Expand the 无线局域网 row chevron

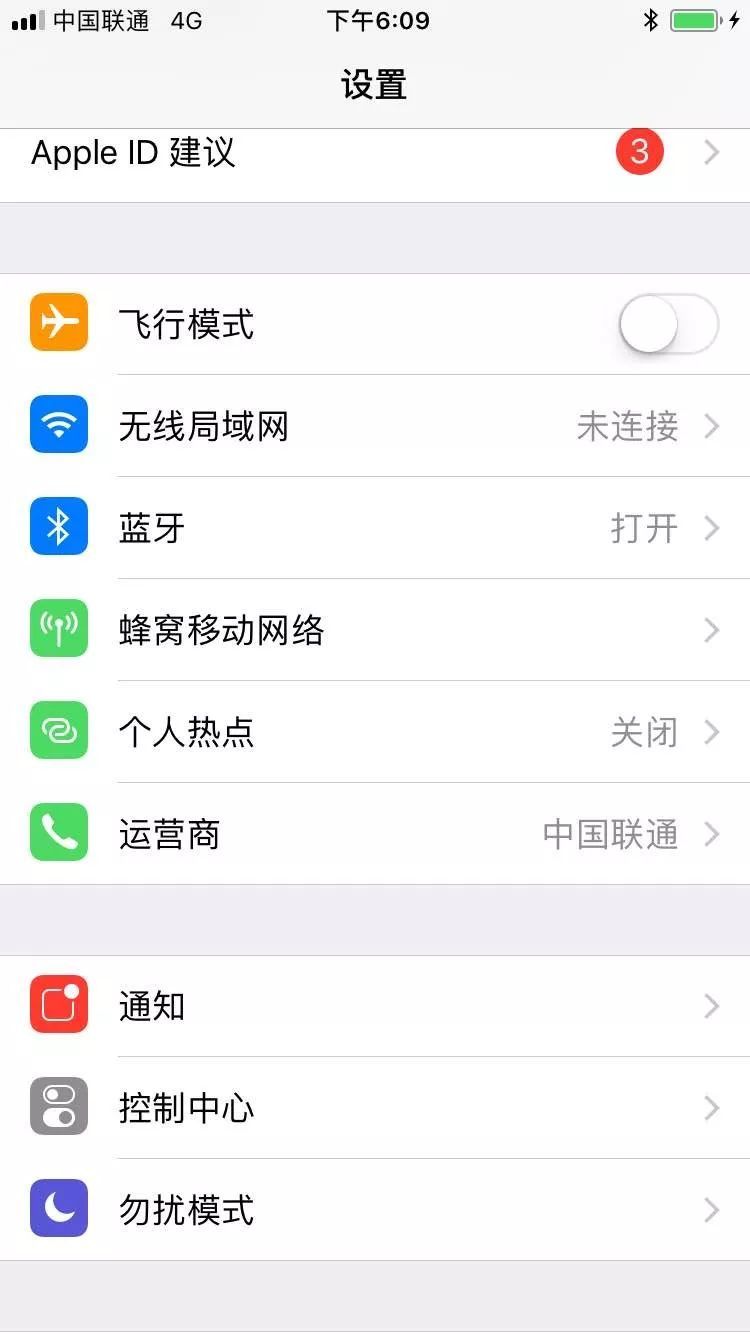(711, 426)
